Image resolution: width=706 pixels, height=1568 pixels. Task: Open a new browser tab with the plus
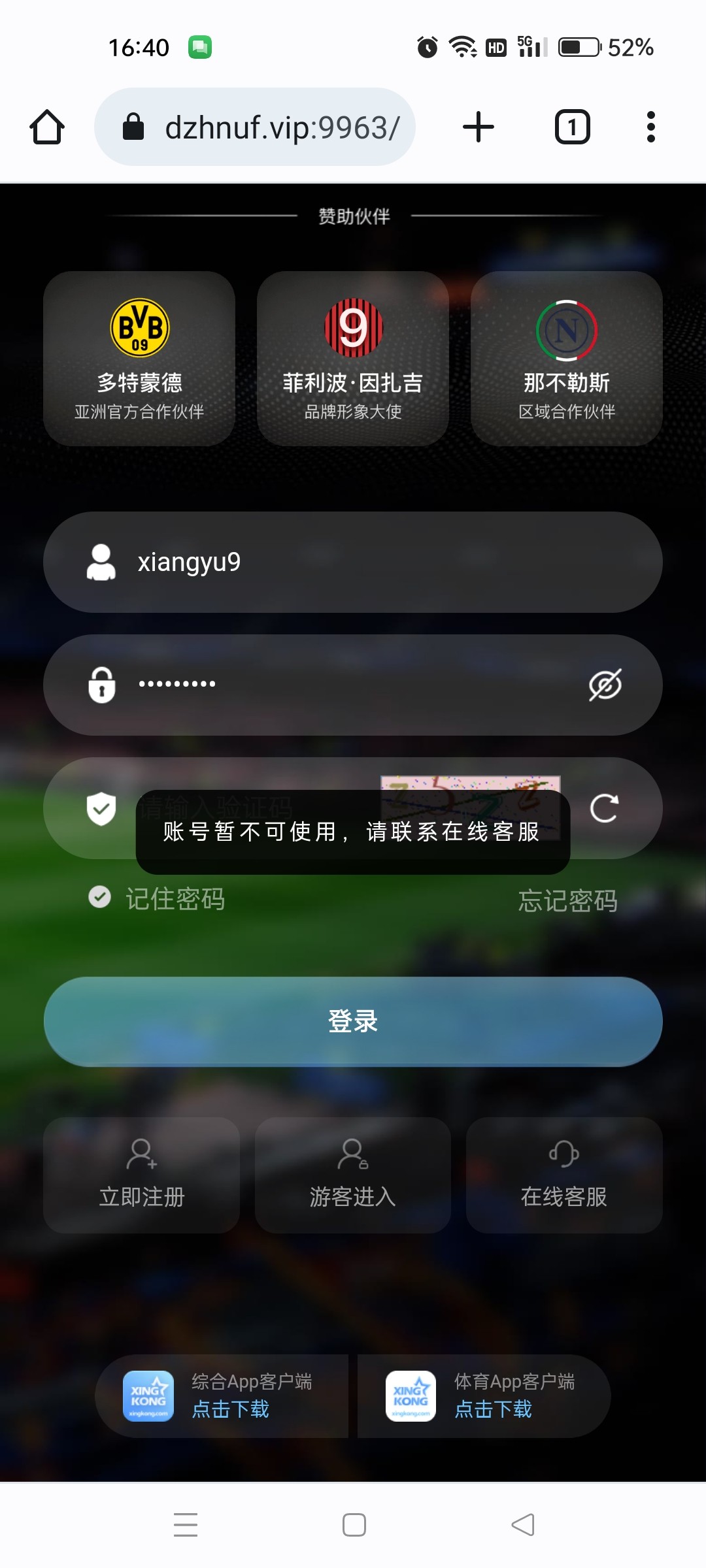coord(478,125)
